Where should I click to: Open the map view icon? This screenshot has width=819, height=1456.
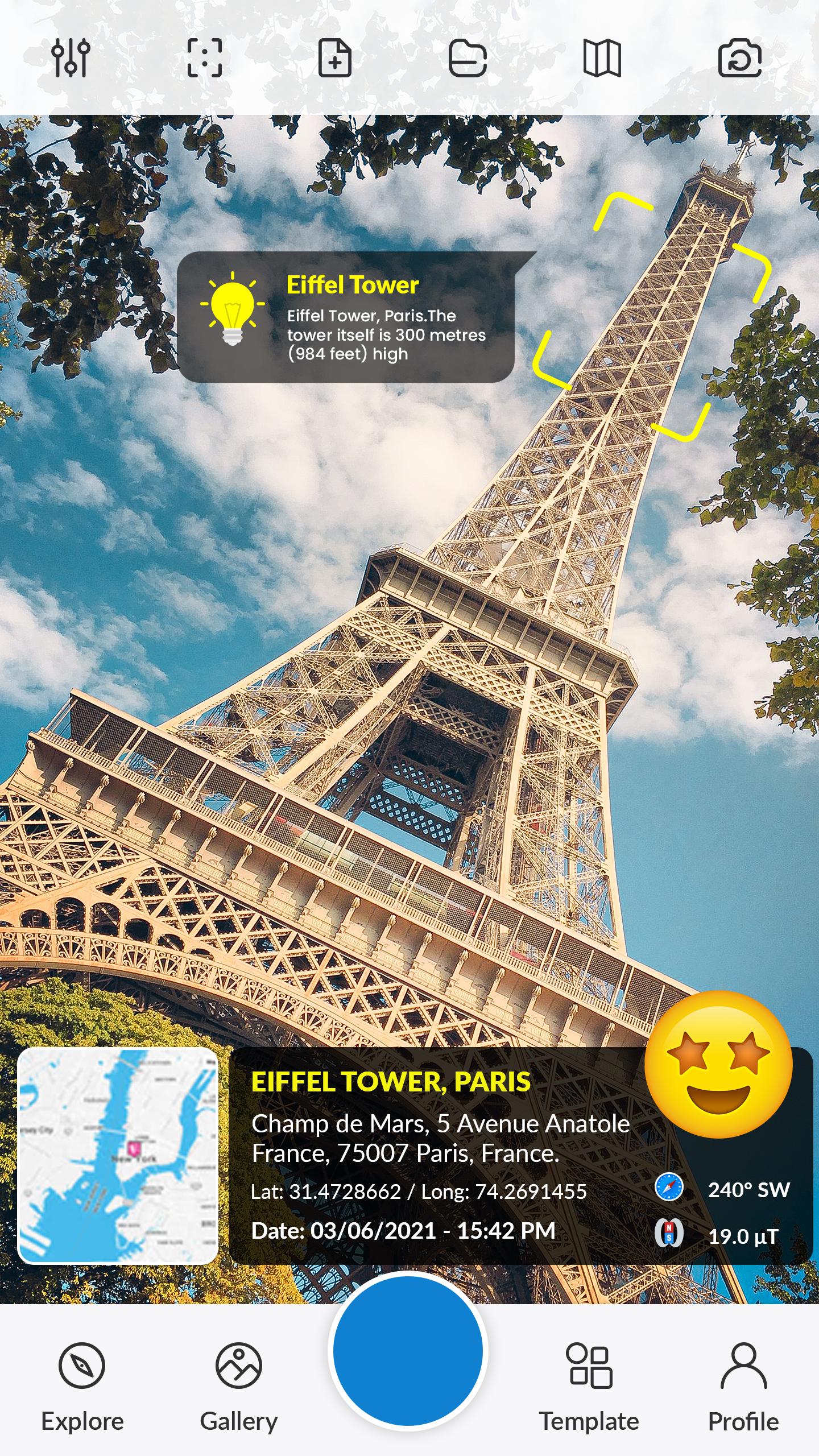point(602,57)
